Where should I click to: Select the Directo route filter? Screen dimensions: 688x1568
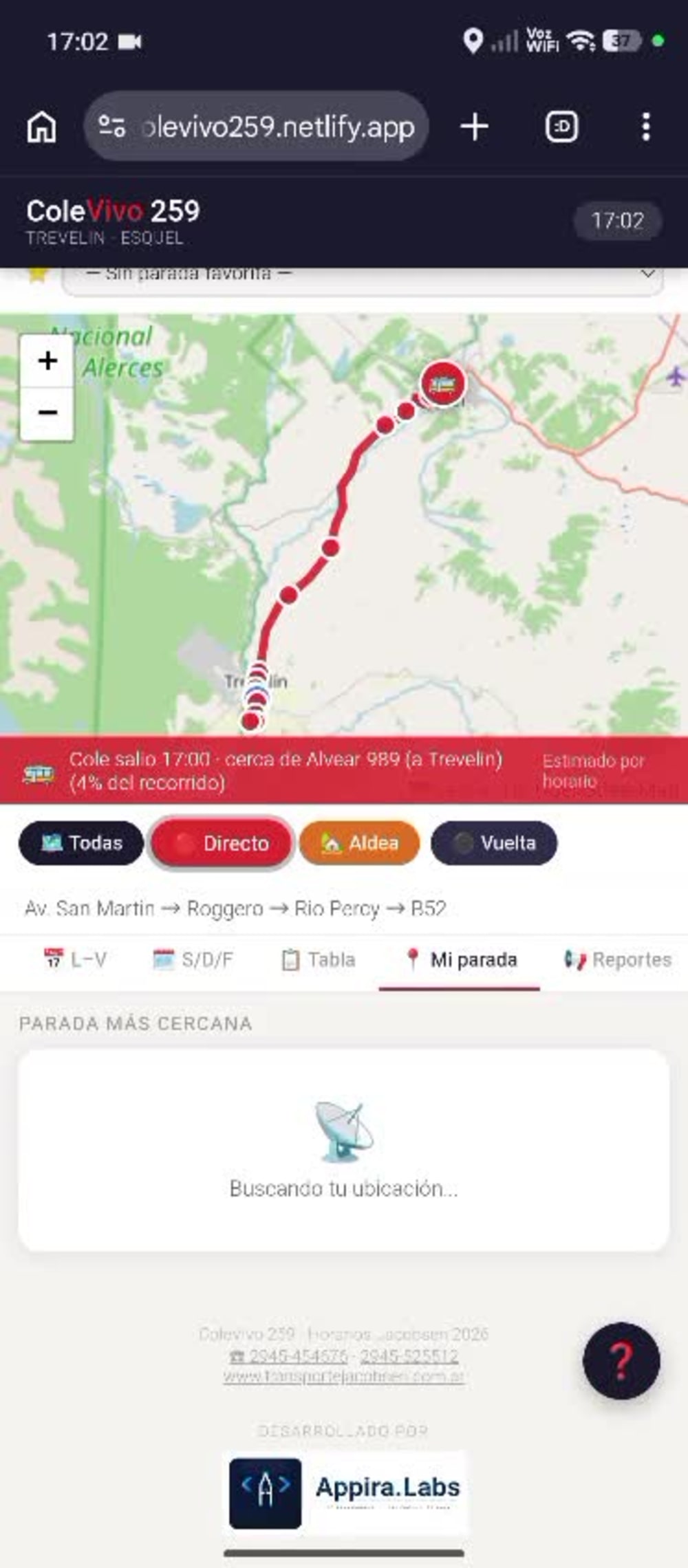click(x=222, y=842)
